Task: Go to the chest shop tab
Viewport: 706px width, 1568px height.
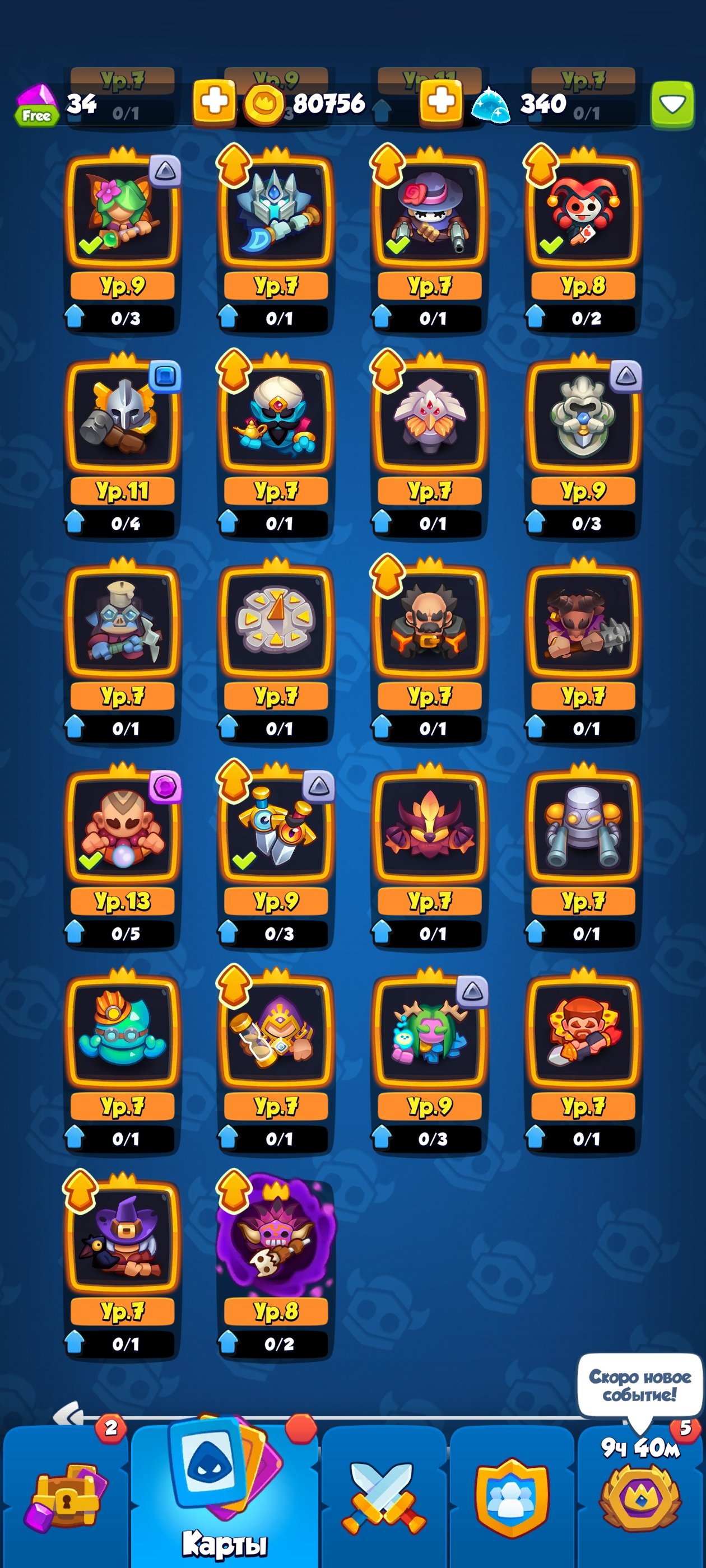Action: 65,1497
